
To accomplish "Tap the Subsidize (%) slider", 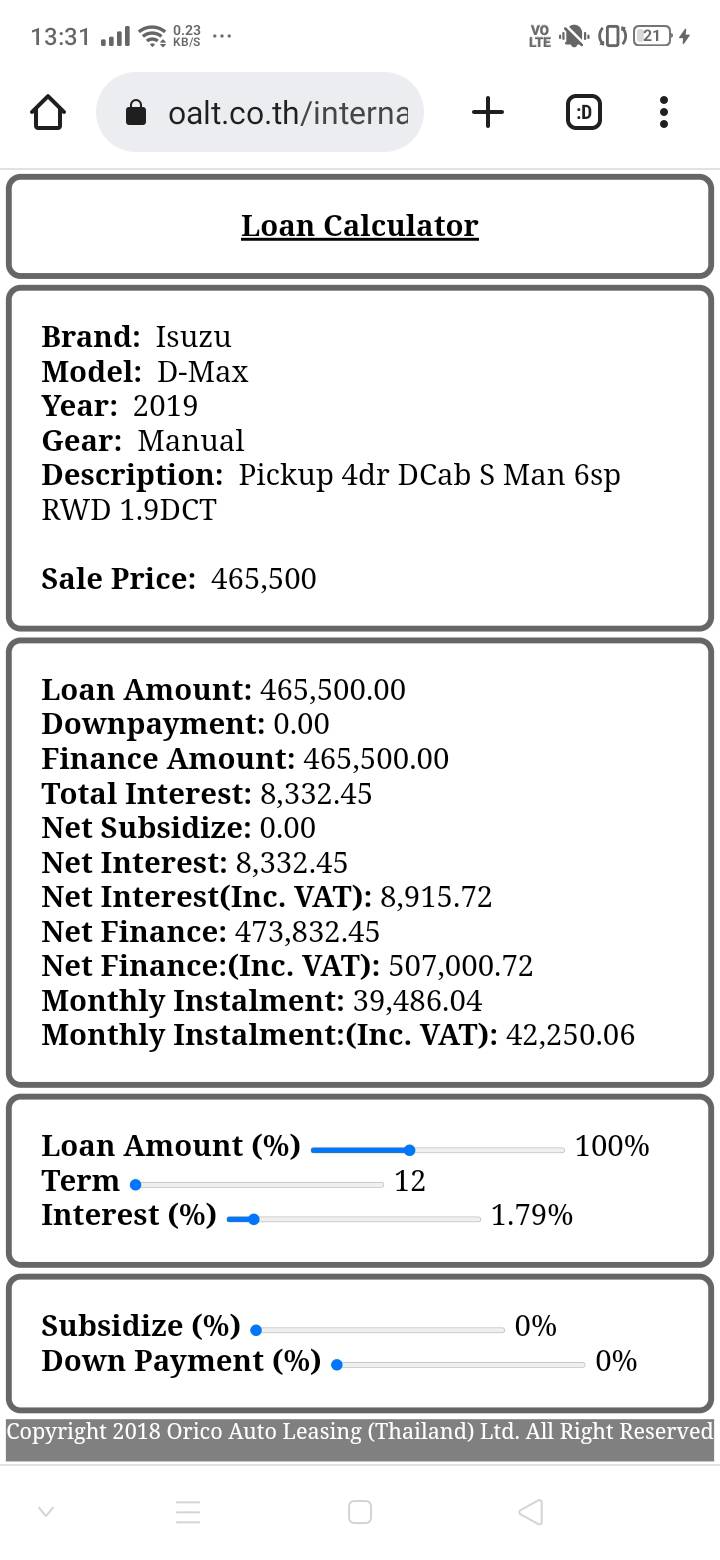I will coord(379,1330).
